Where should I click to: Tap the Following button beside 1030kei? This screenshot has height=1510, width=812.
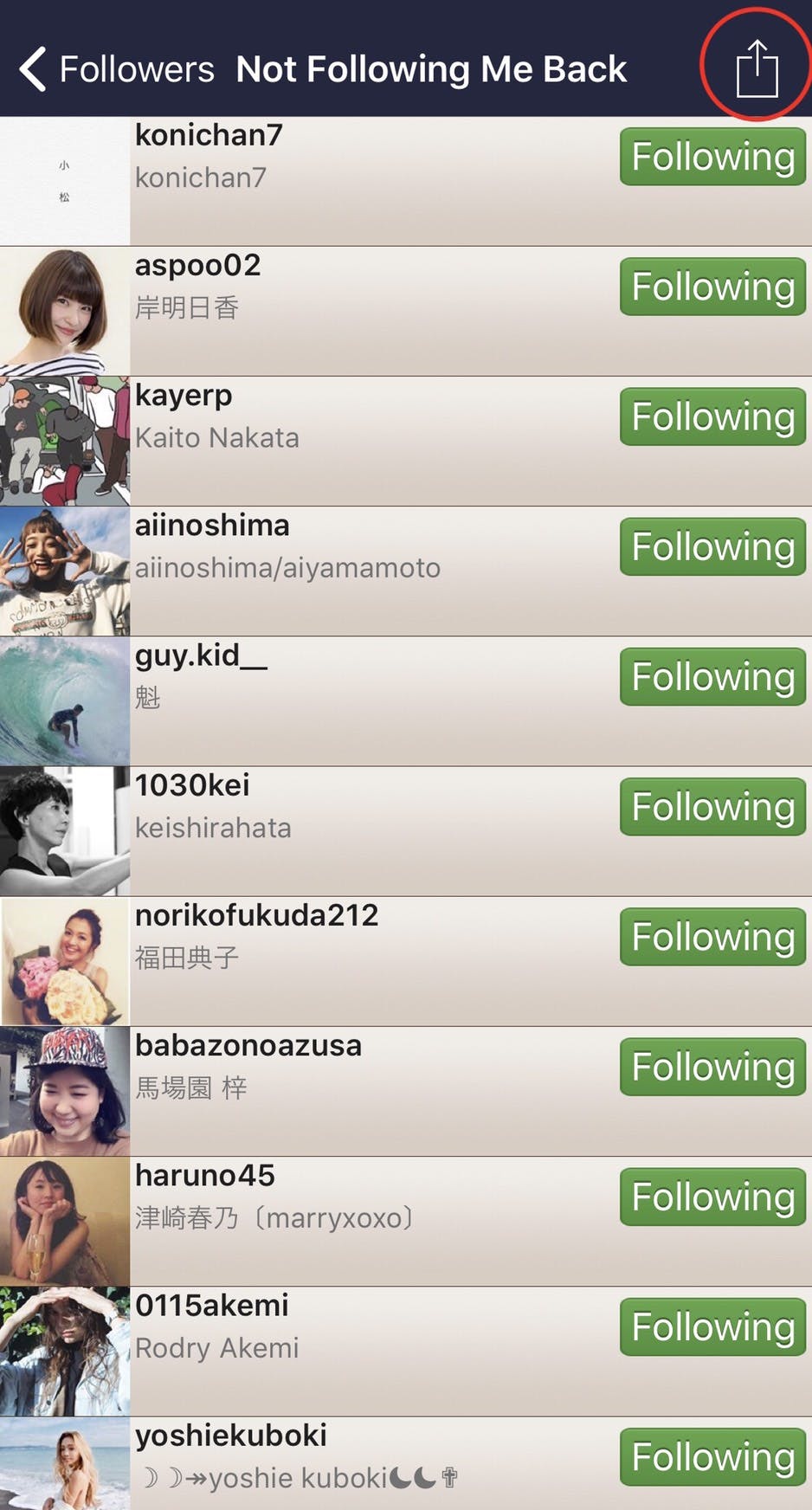[x=712, y=806]
